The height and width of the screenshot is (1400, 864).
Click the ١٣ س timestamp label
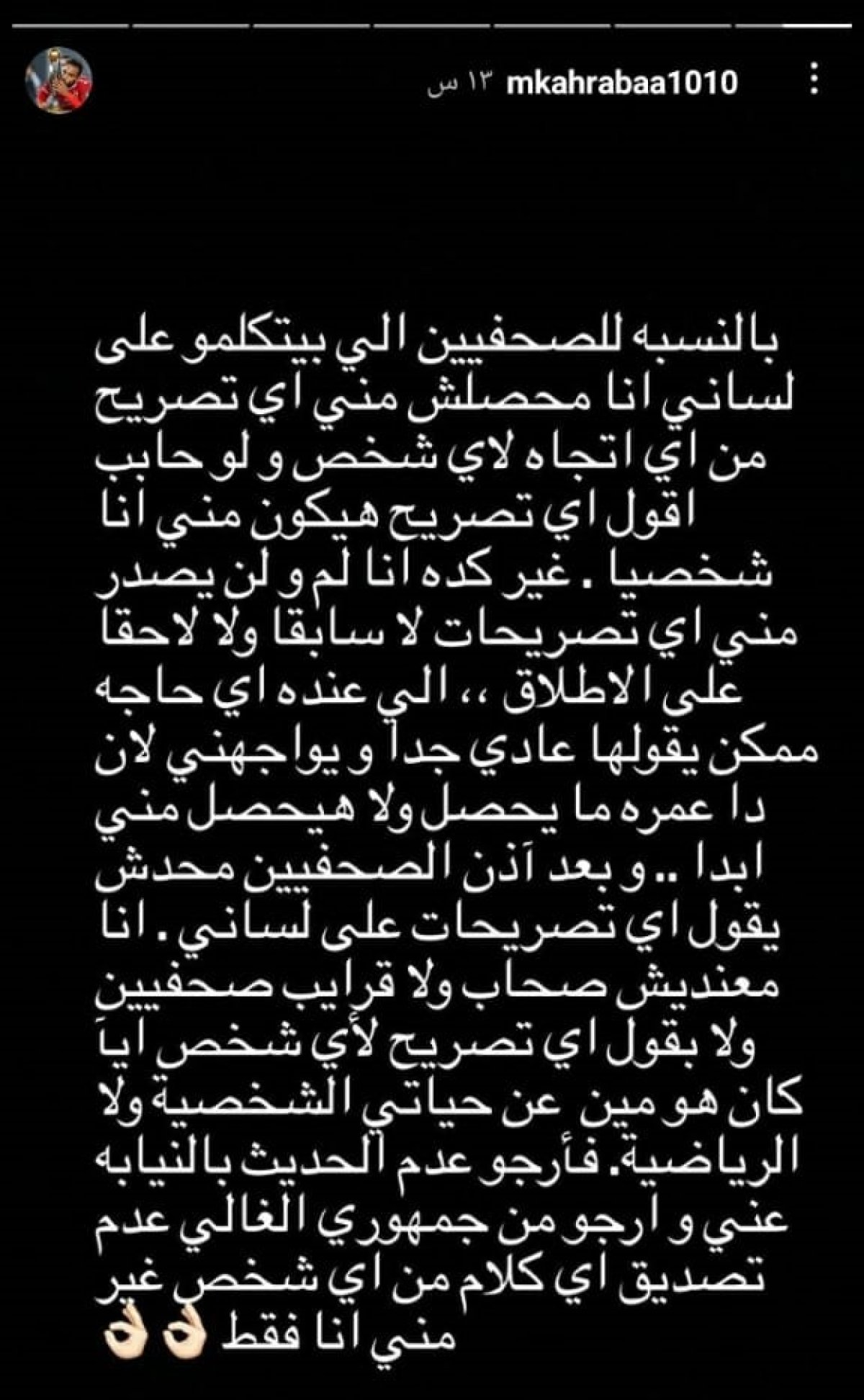click(461, 83)
